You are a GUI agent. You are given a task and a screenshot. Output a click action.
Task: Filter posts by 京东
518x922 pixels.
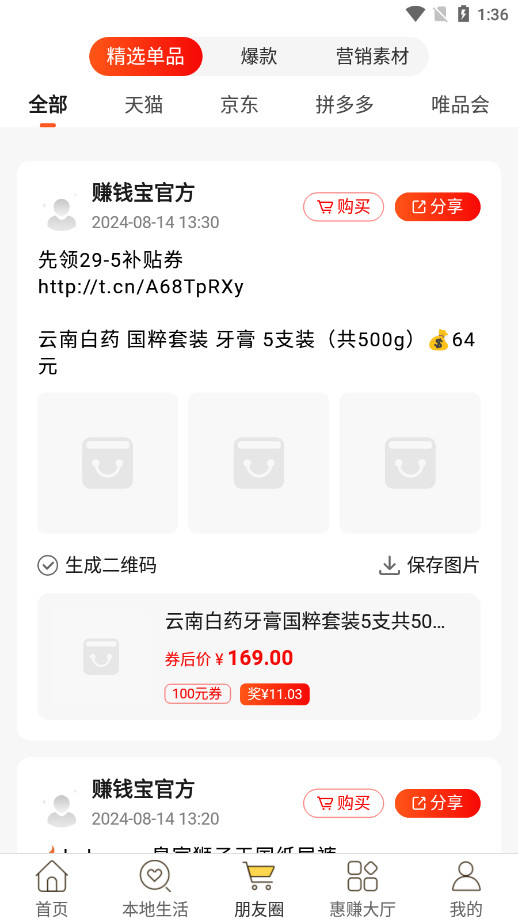239,105
